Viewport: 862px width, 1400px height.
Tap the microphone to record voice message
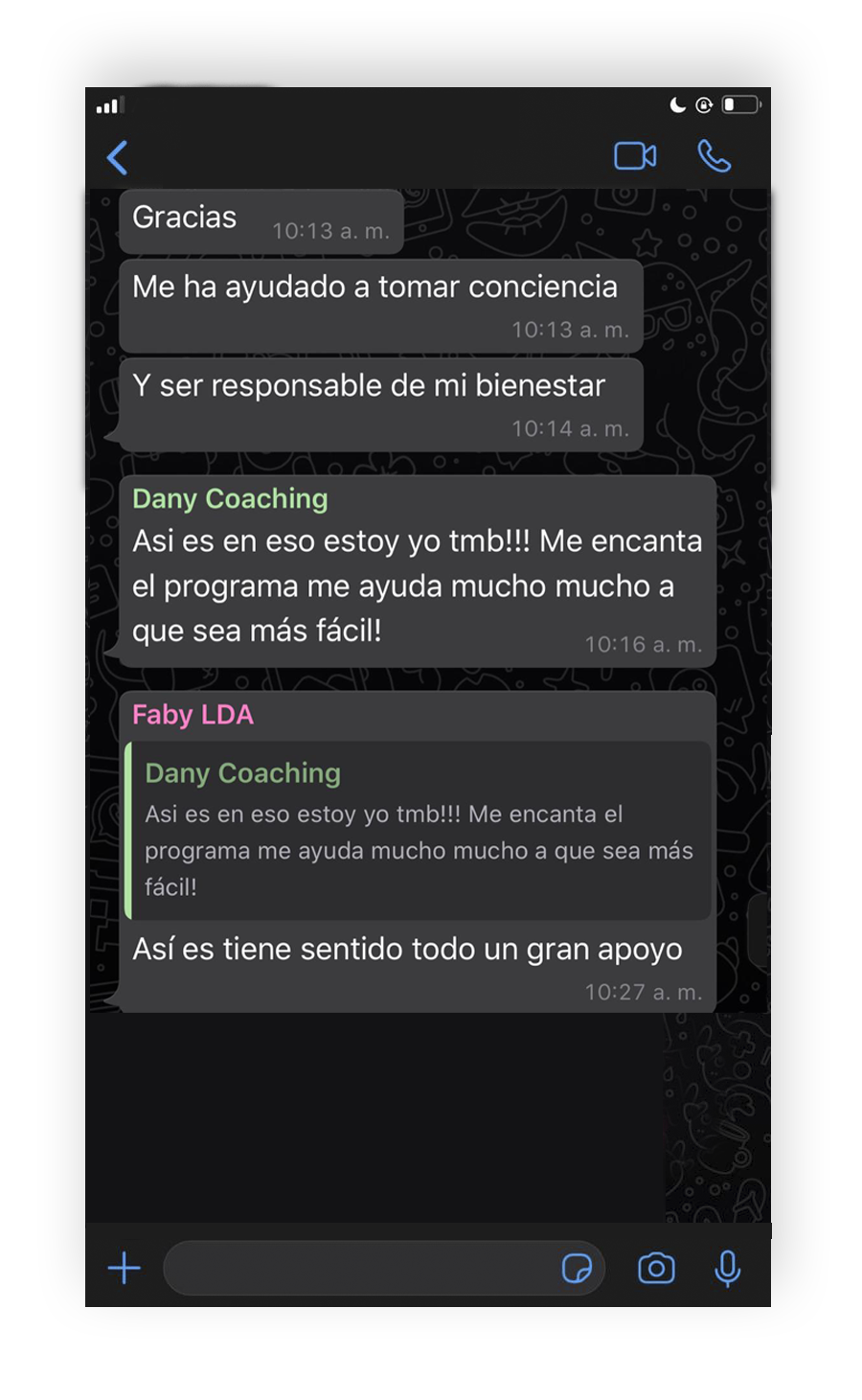coord(728,1269)
